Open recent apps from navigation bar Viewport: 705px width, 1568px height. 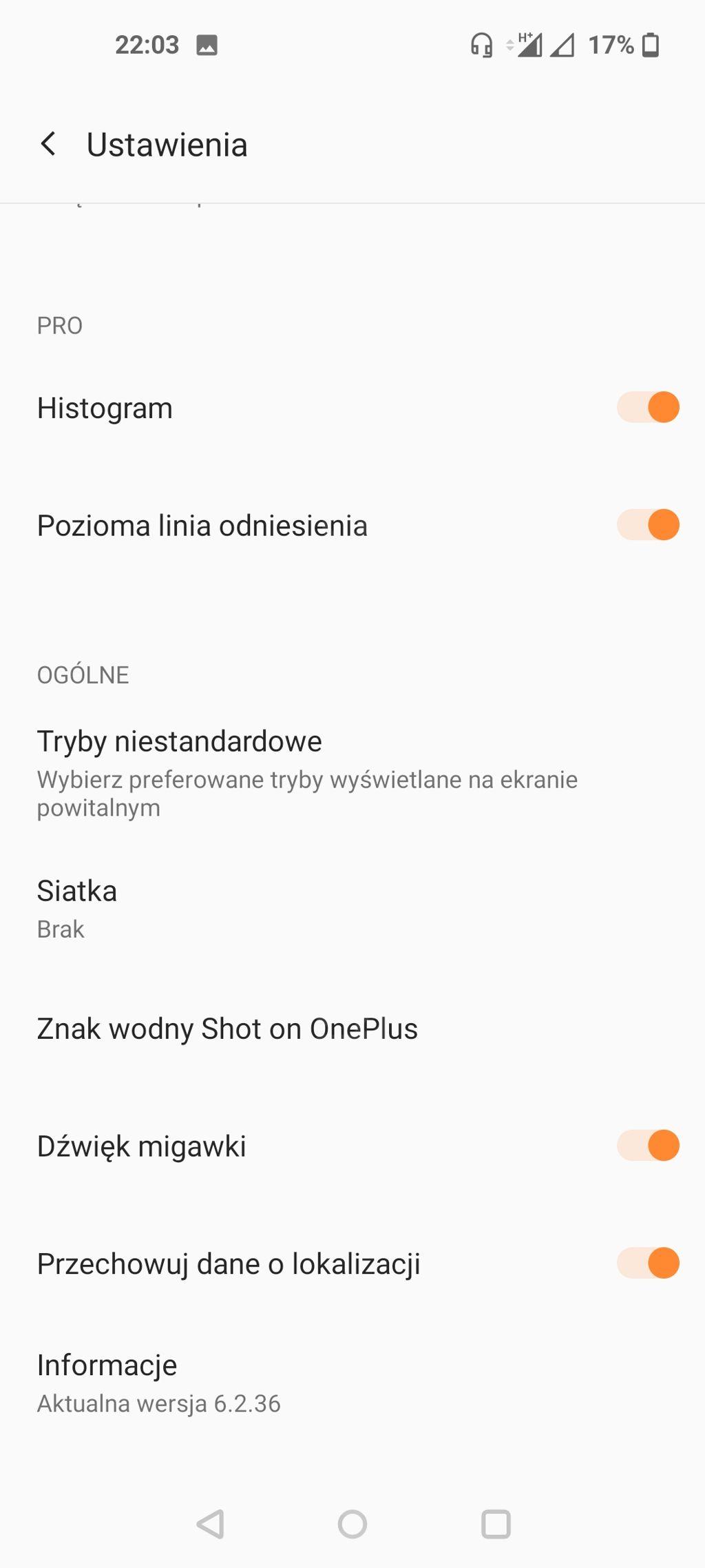pos(496,1524)
